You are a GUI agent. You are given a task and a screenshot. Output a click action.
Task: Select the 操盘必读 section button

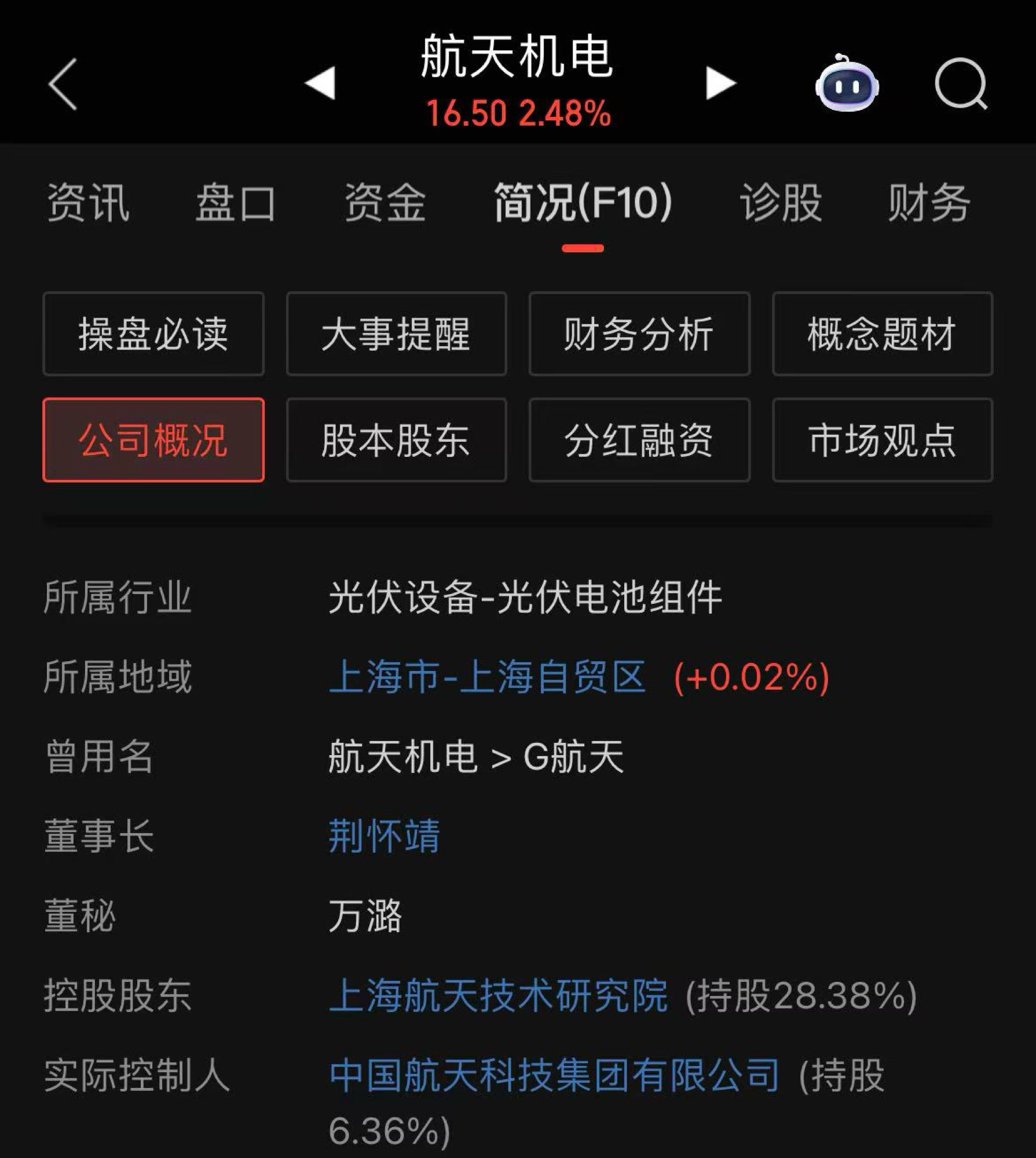tap(153, 334)
